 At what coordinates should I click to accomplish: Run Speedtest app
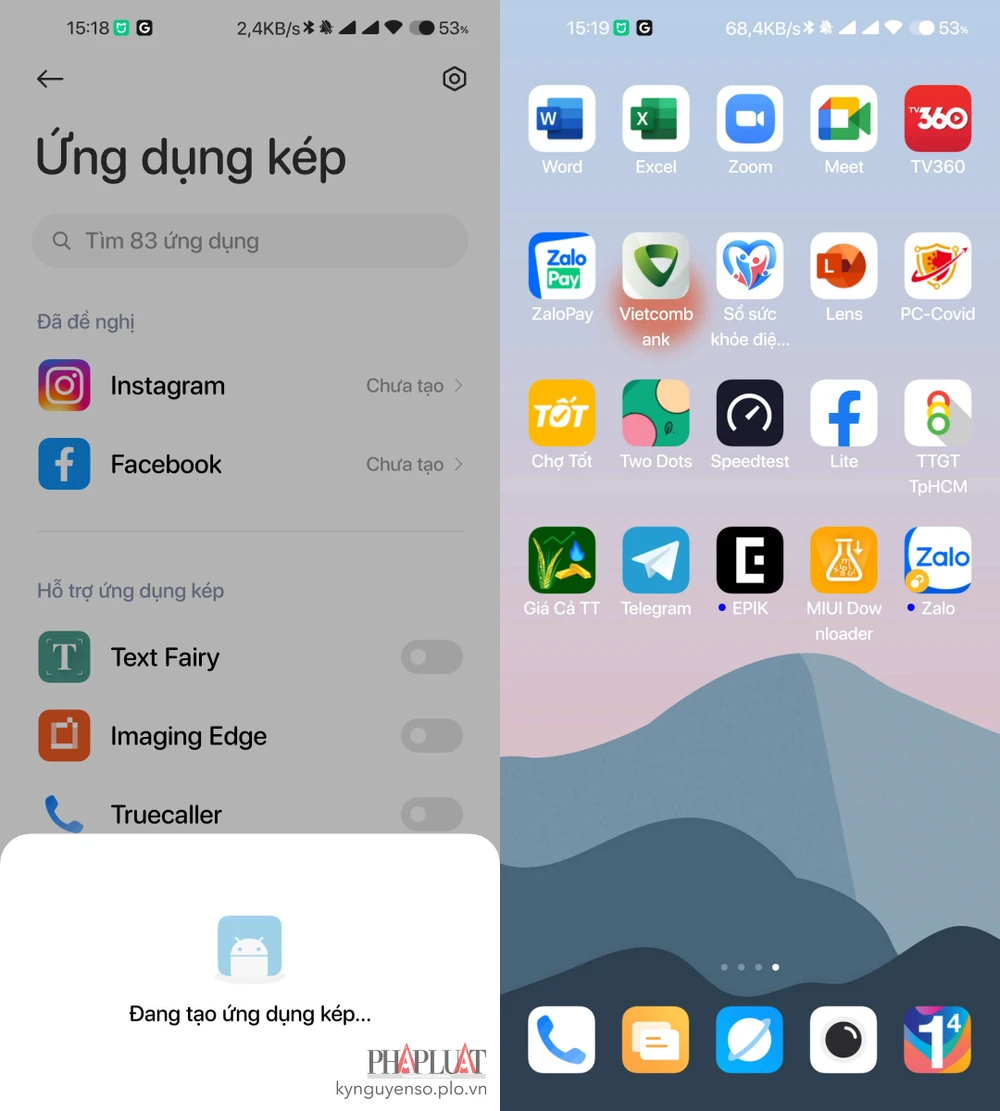pyautogui.click(x=750, y=413)
